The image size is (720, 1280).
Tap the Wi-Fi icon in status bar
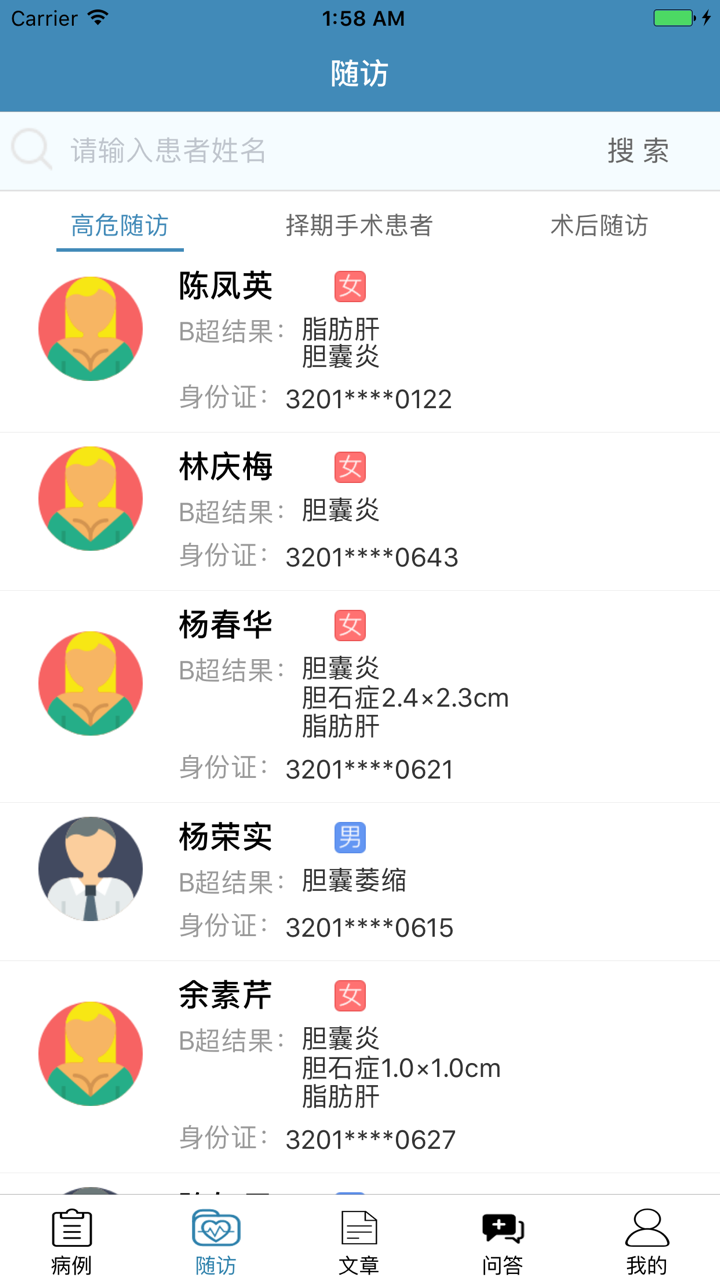[x=94, y=16]
